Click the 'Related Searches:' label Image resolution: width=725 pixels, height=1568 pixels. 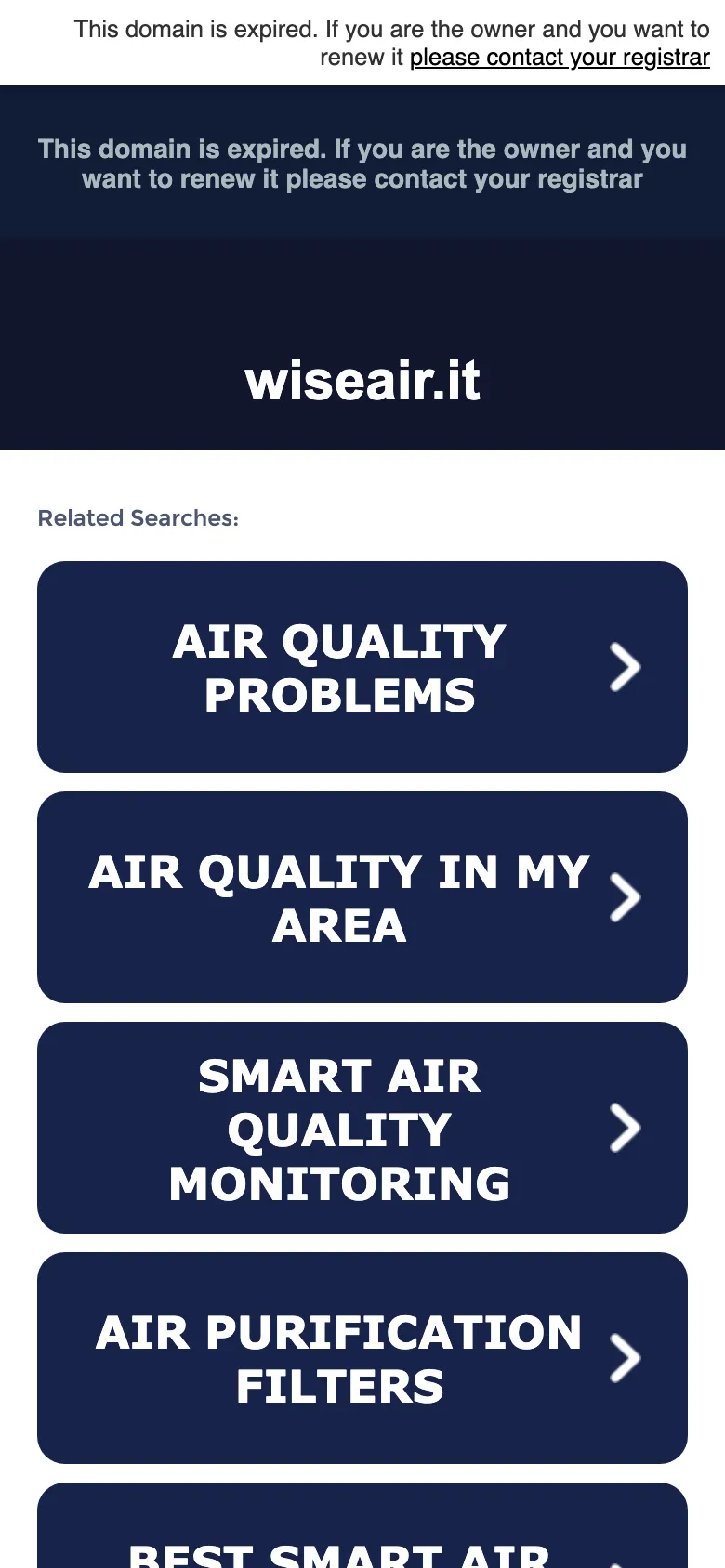tap(137, 517)
